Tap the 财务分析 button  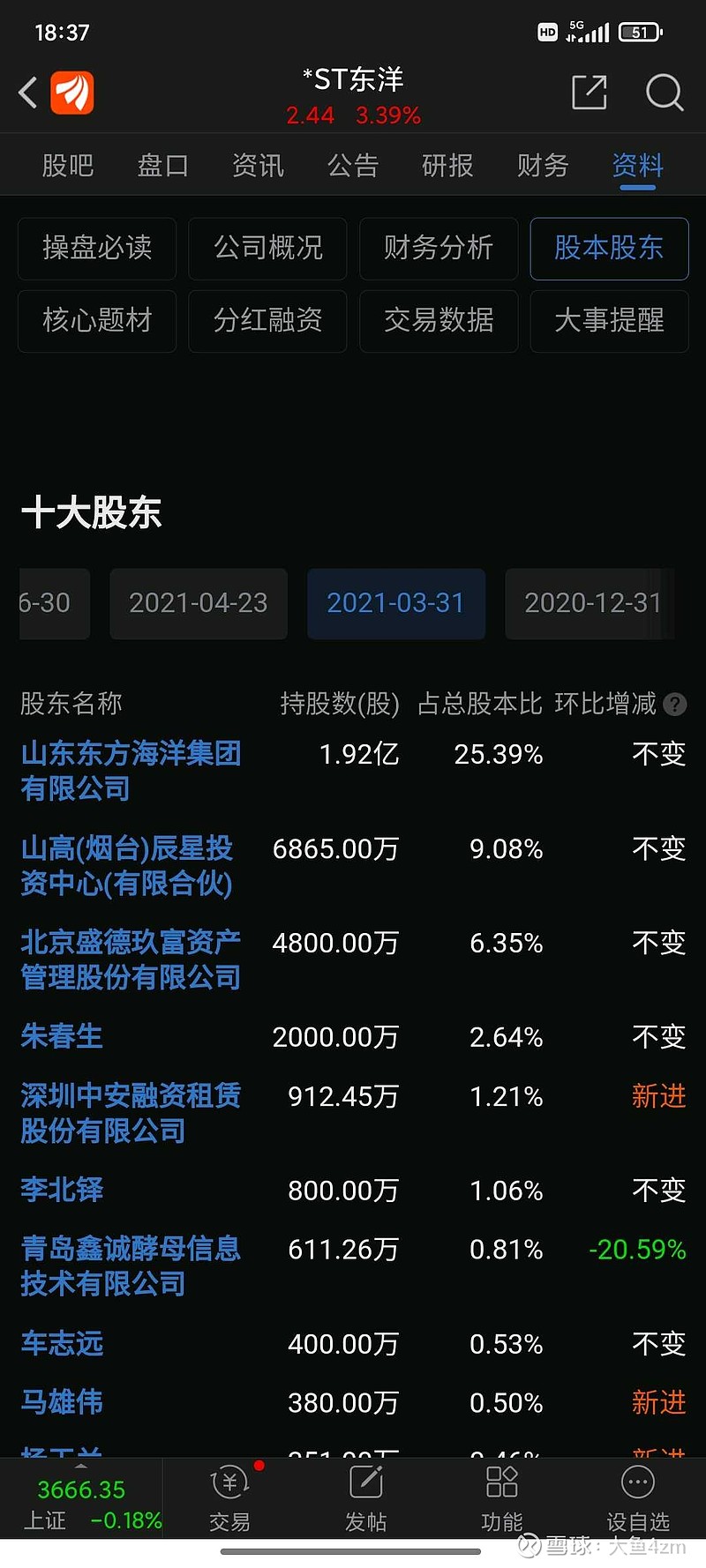pyautogui.click(x=439, y=249)
